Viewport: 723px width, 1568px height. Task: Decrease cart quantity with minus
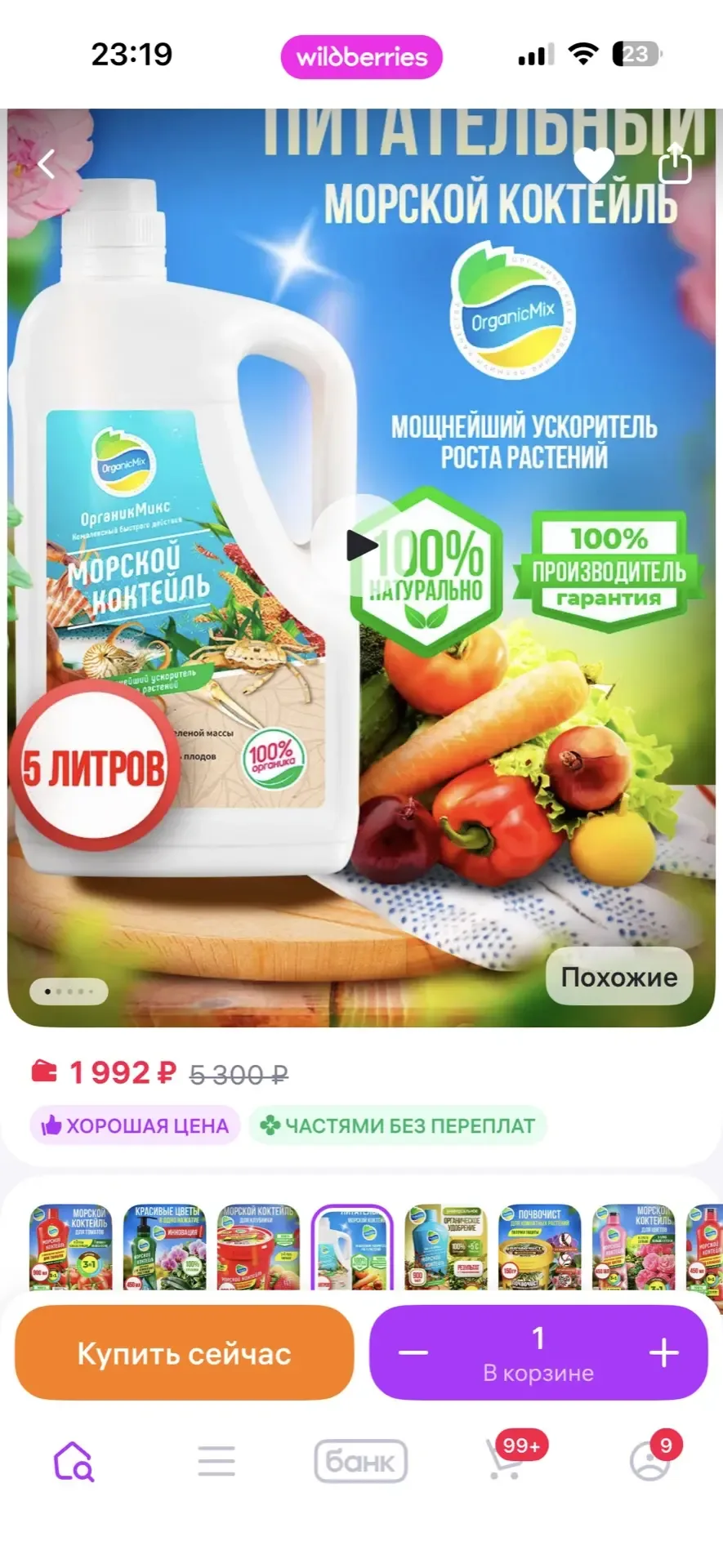click(413, 1353)
